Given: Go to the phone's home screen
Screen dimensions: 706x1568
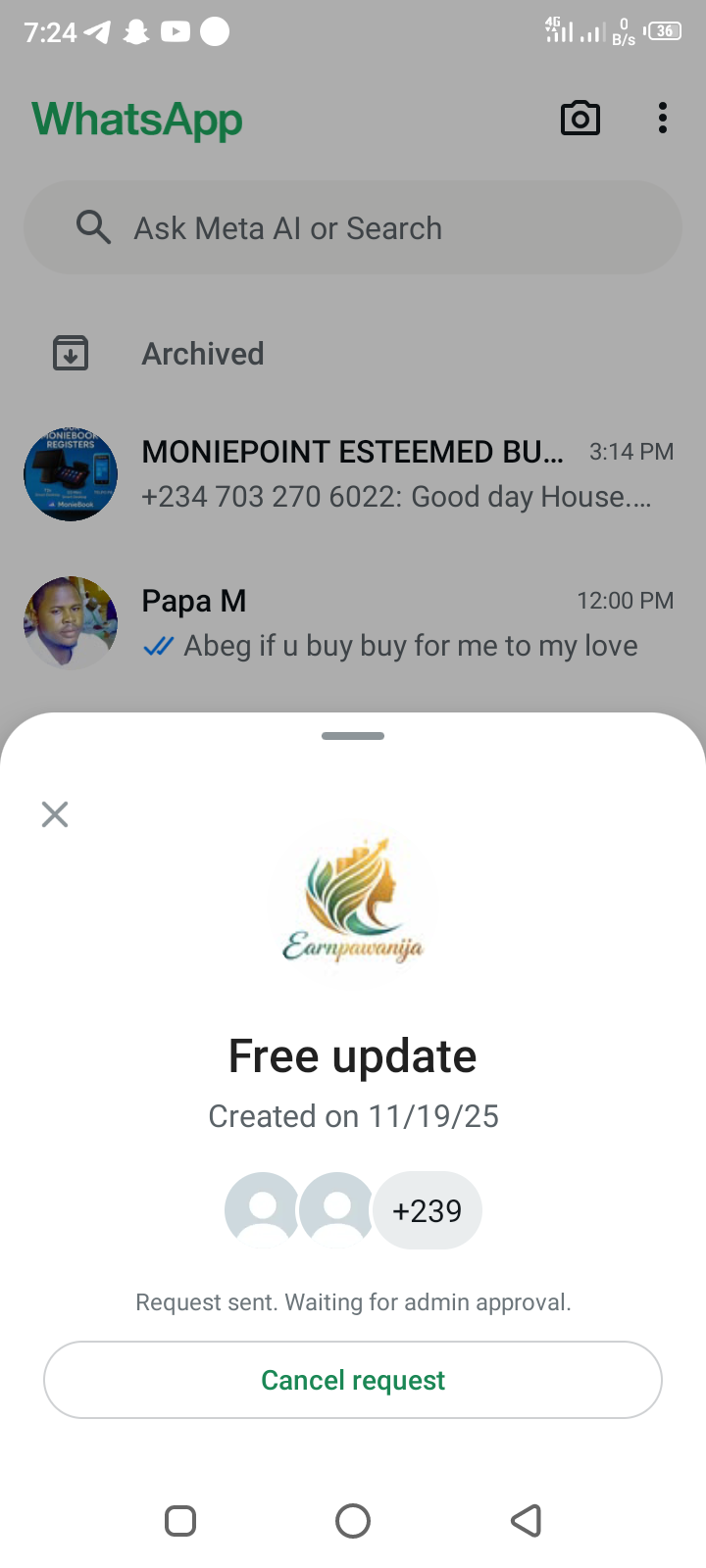Looking at the screenshot, I should coord(353,1521).
